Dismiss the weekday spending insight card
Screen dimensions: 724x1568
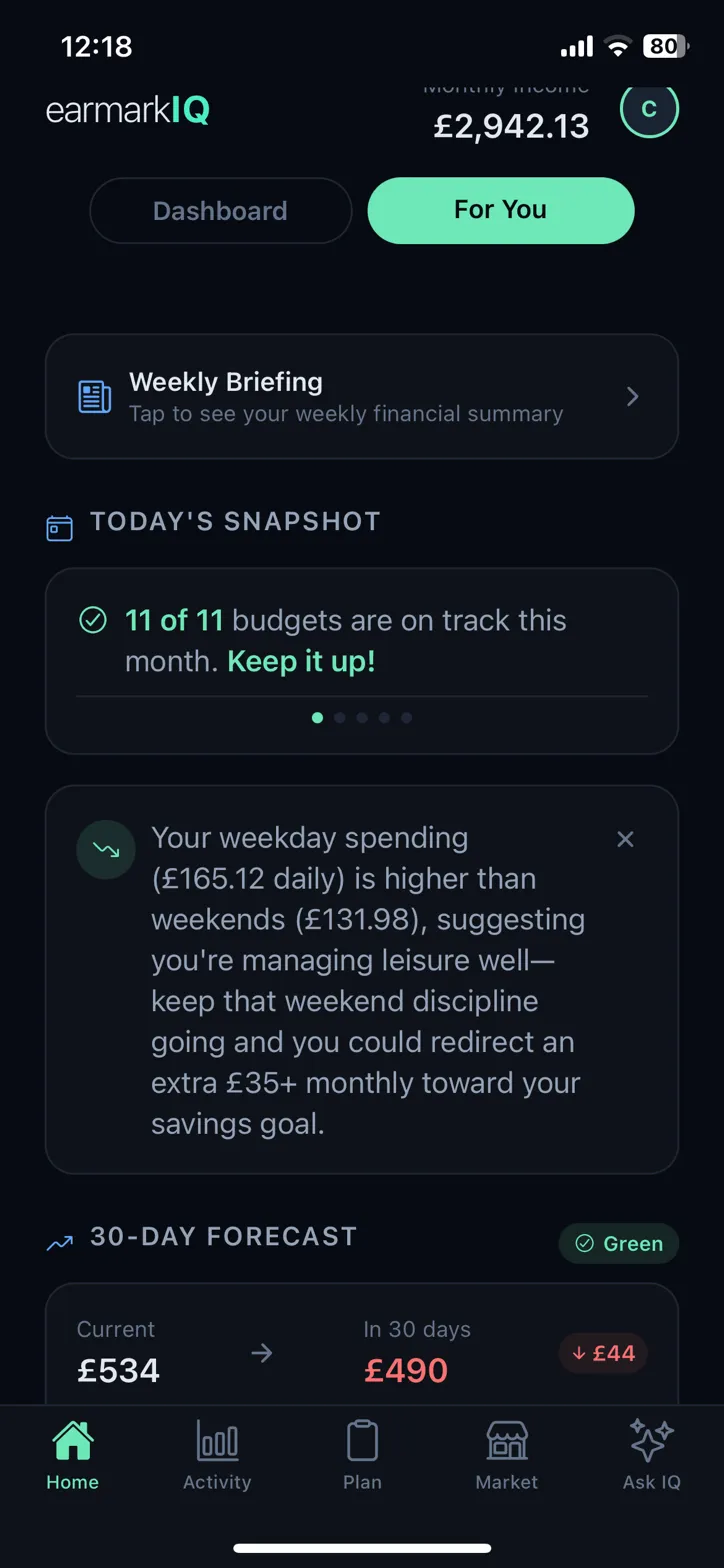[624, 839]
